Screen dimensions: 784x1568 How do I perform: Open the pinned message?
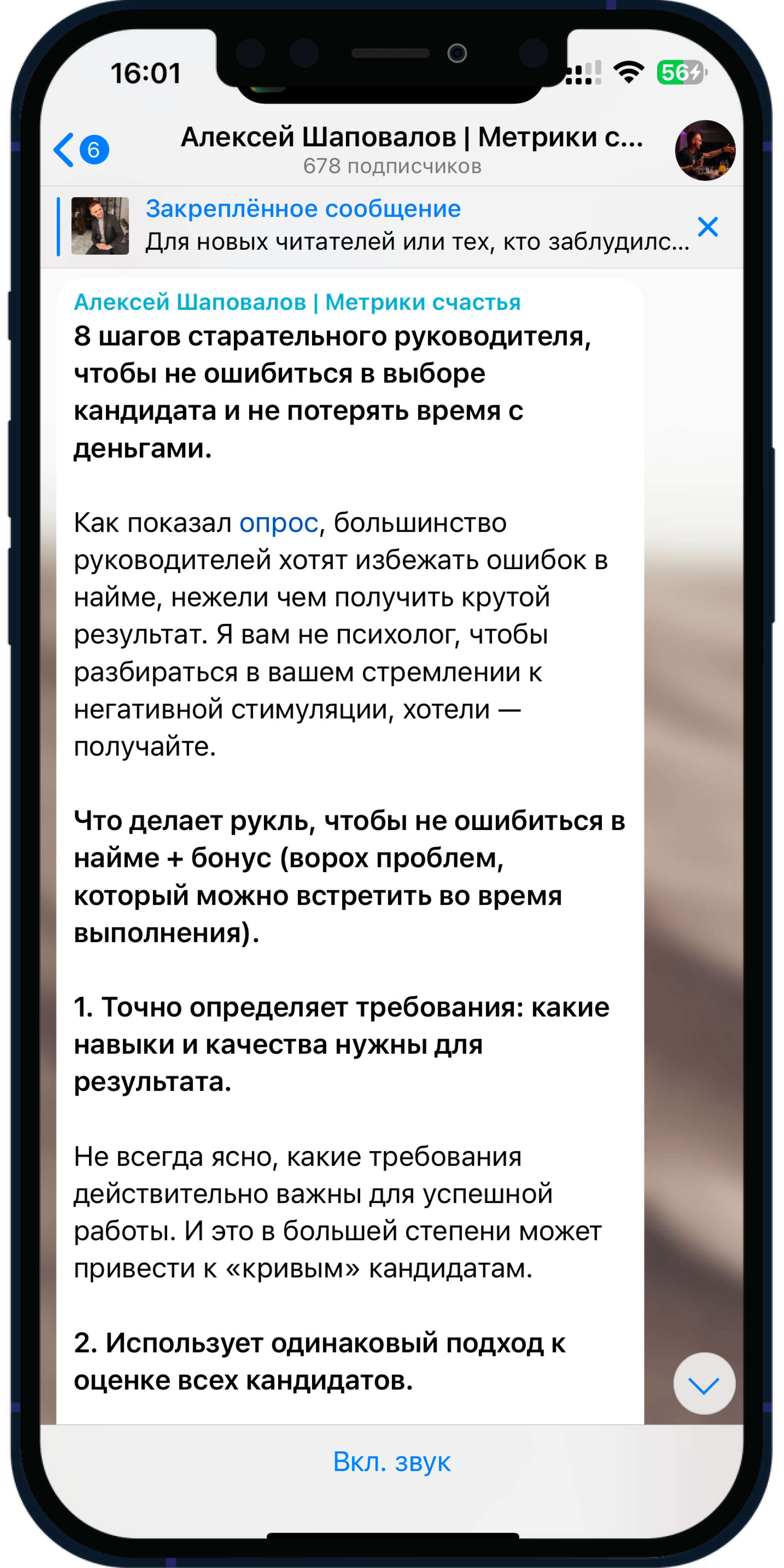point(380,226)
